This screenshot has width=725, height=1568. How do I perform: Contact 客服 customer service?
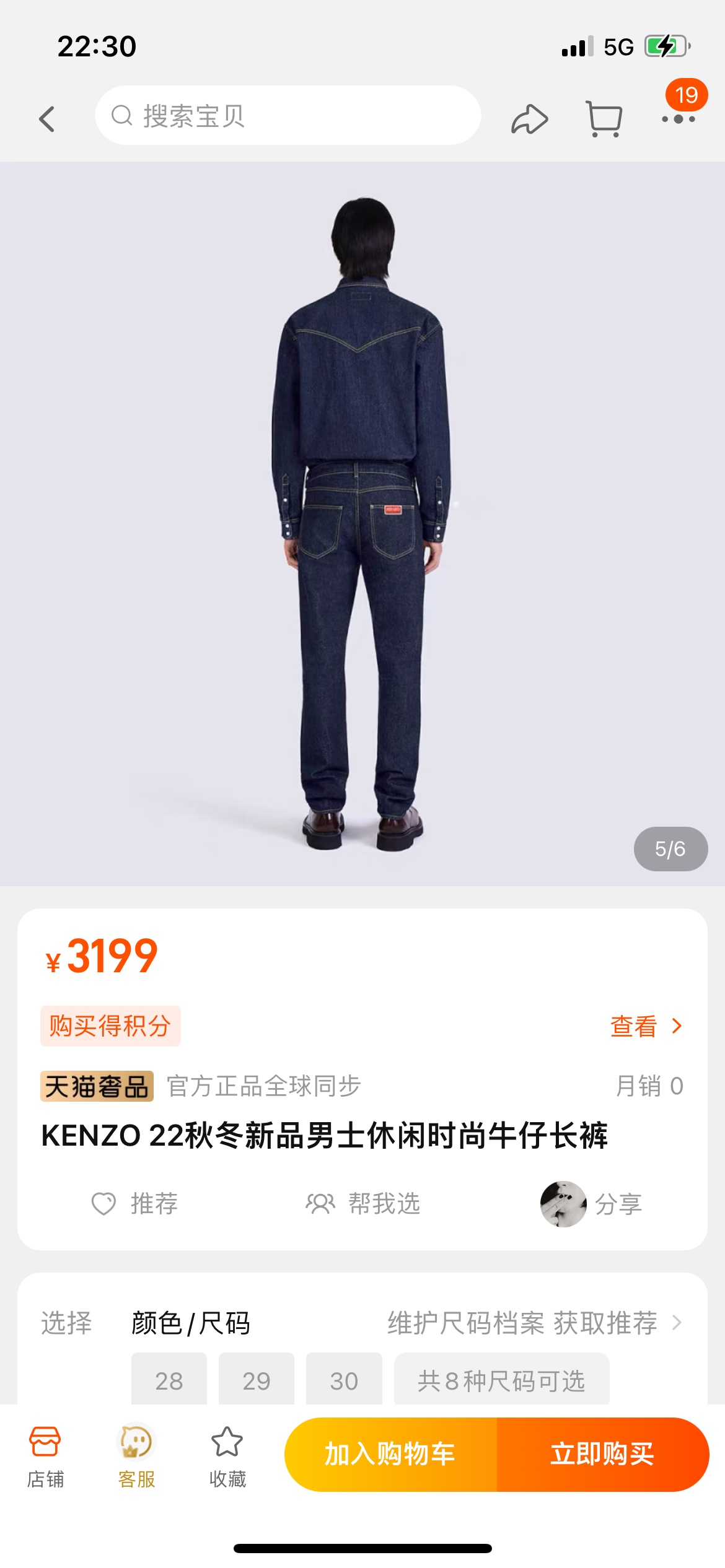coord(136,1455)
